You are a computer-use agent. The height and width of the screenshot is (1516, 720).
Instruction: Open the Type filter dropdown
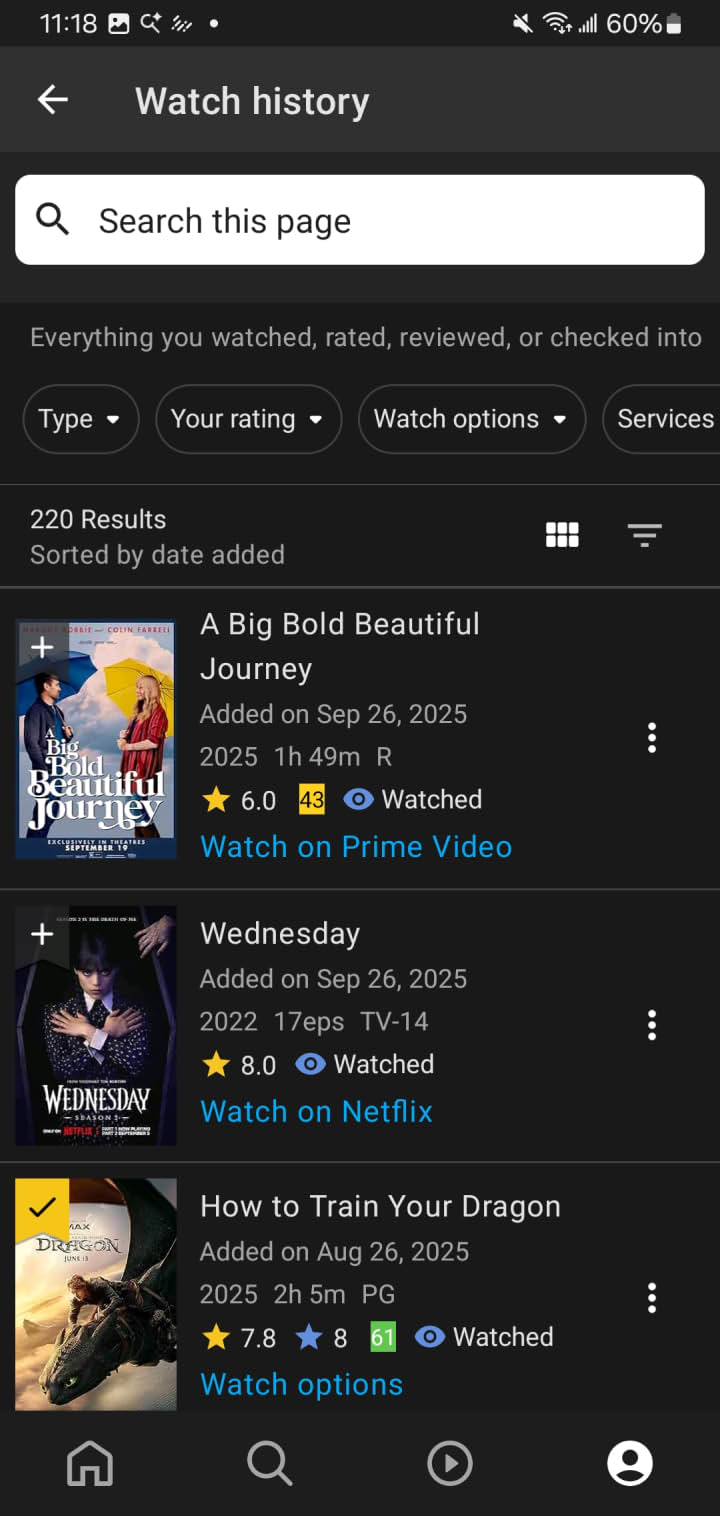[80, 419]
